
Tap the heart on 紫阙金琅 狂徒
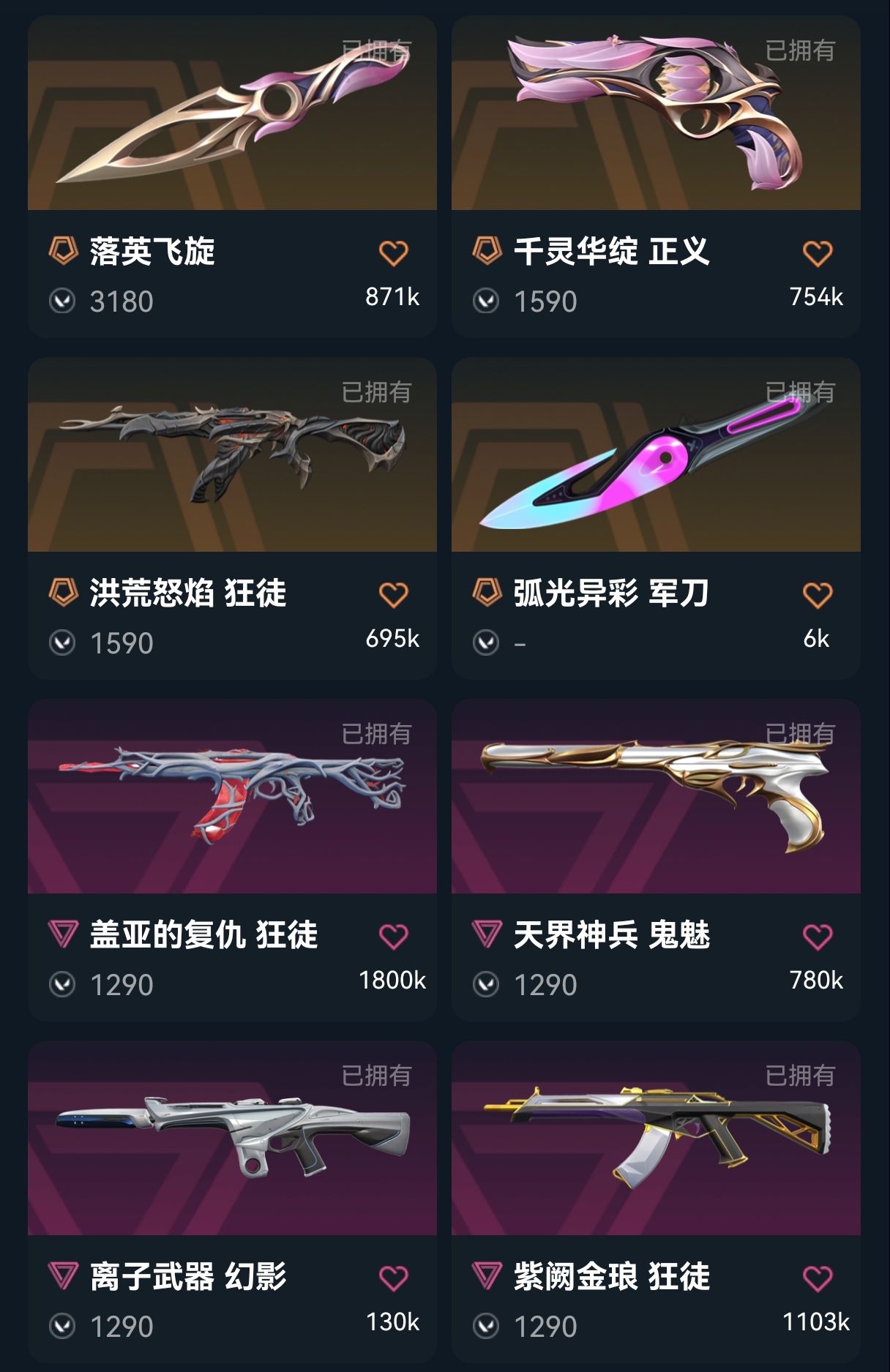[817, 1278]
